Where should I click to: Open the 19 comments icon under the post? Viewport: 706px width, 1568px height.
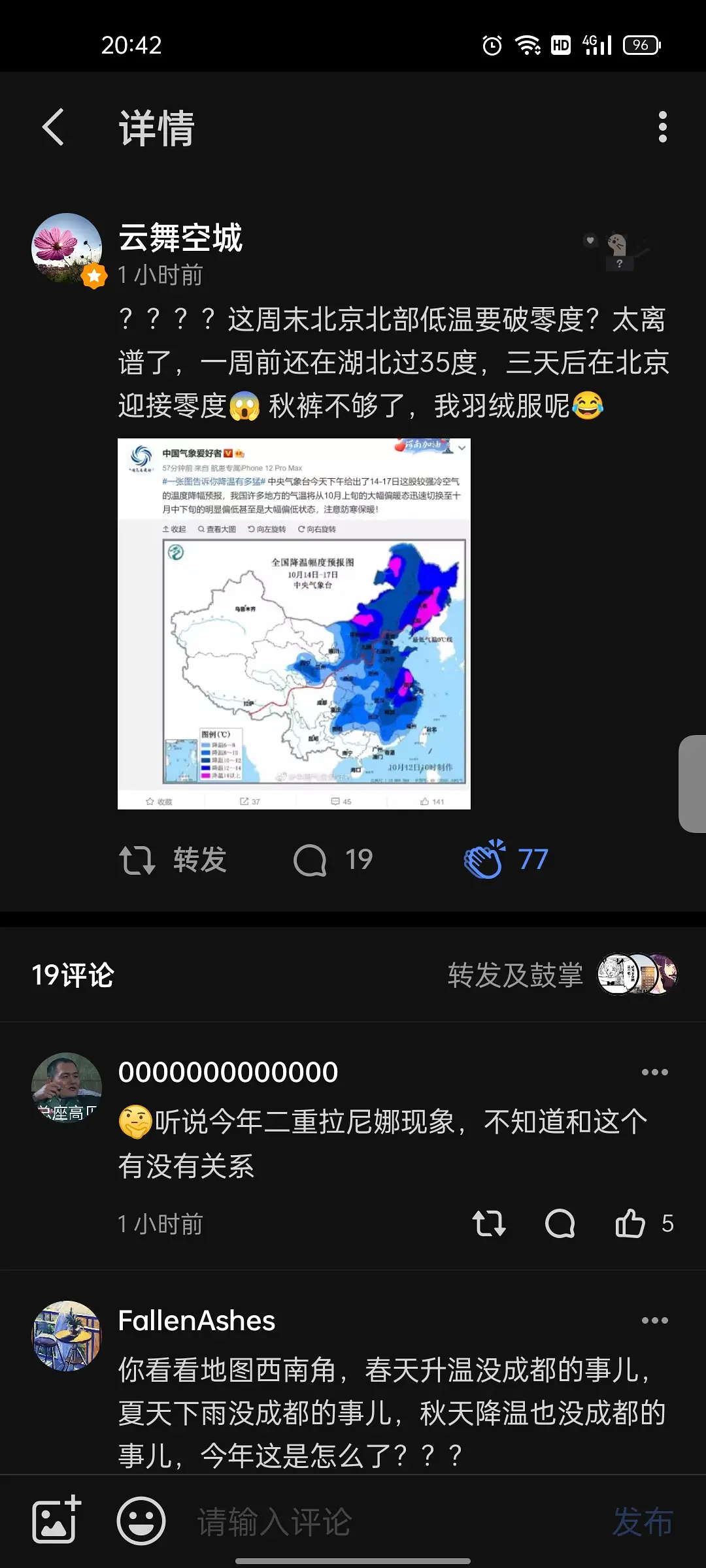(333, 859)
